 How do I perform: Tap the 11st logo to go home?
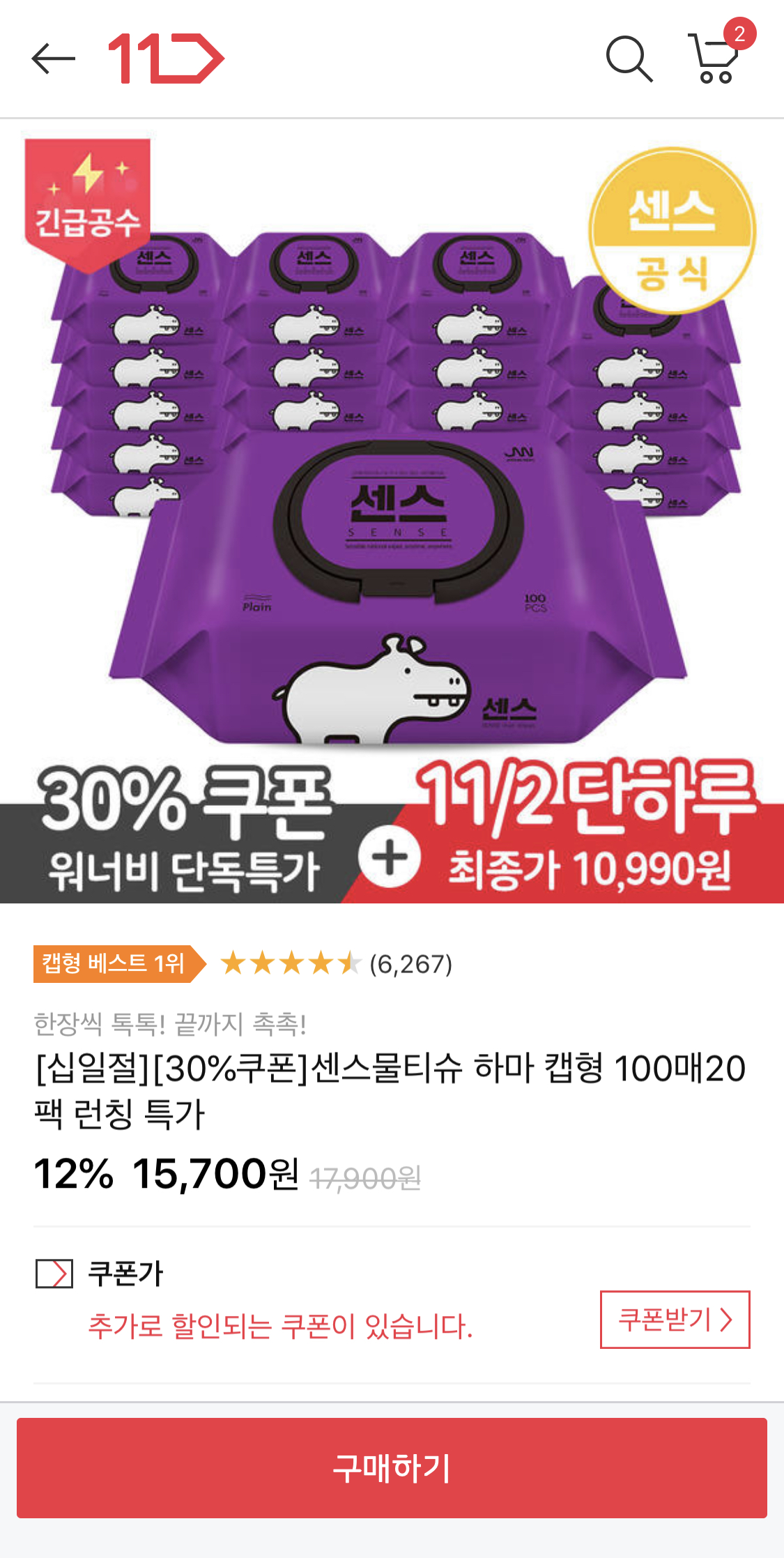coord(166,59)
